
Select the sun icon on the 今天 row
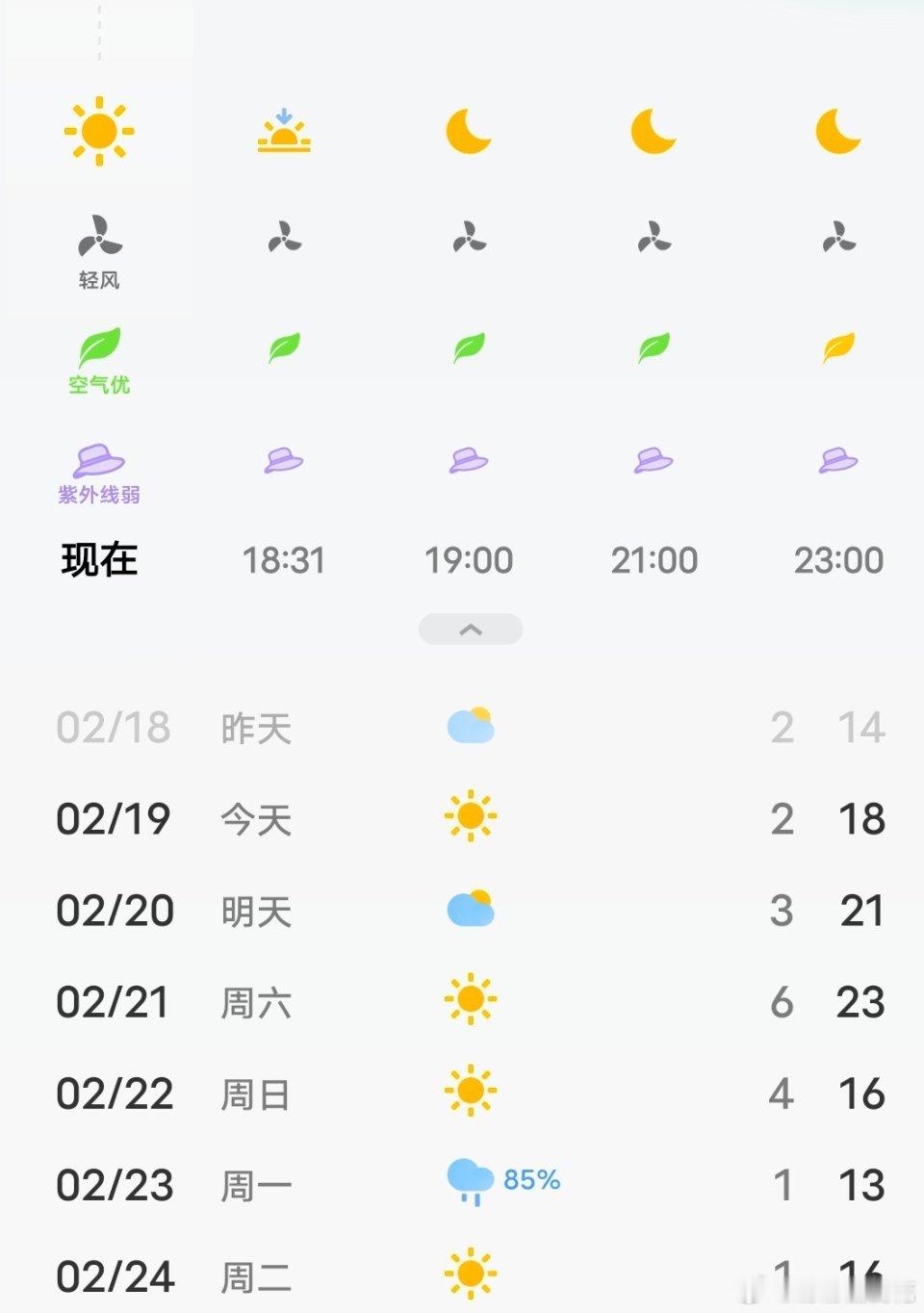[x=470, y=817]
